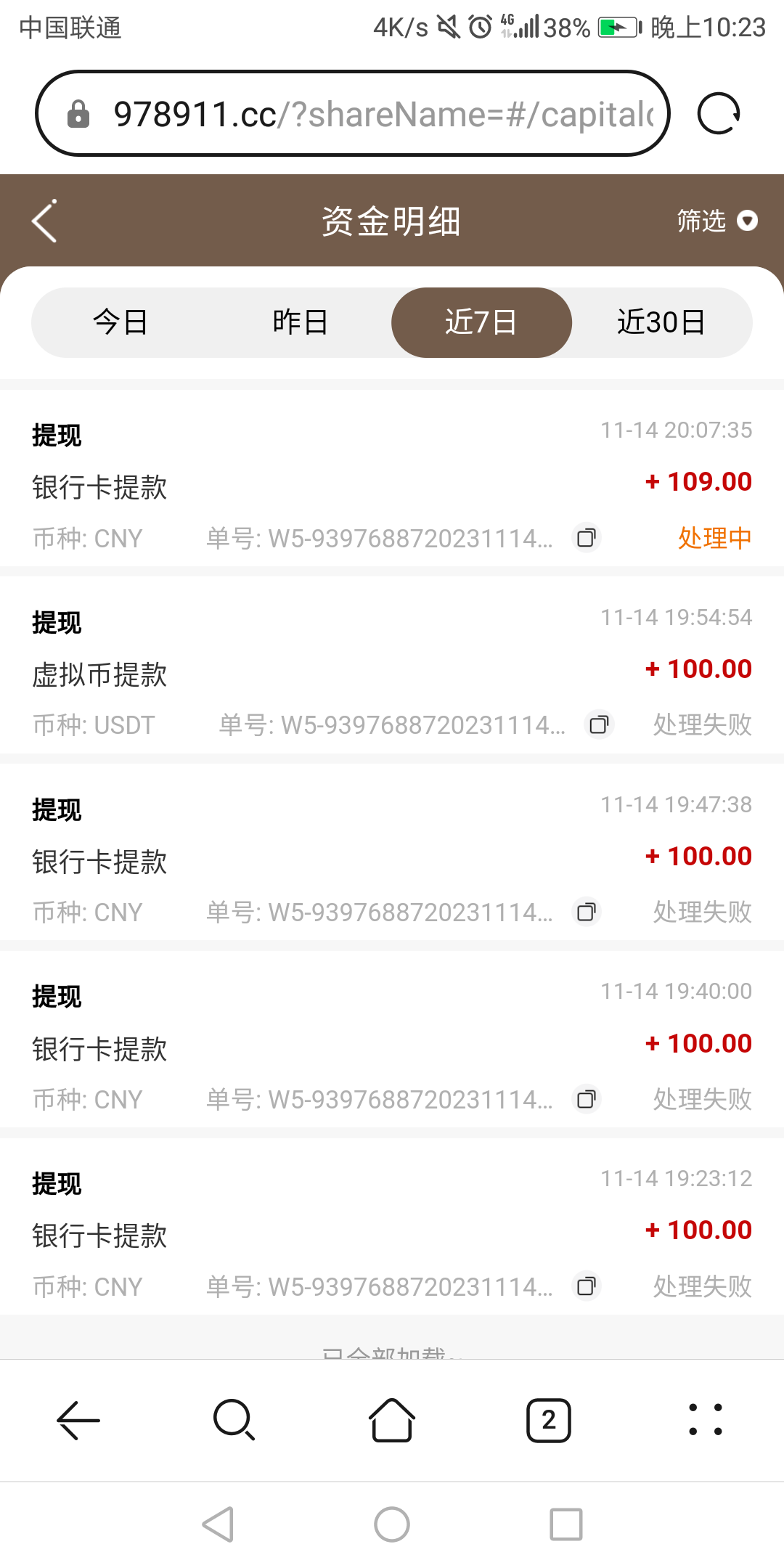Go to the browser home page
The image size is (784, 1568).
tap(392, 1420)
